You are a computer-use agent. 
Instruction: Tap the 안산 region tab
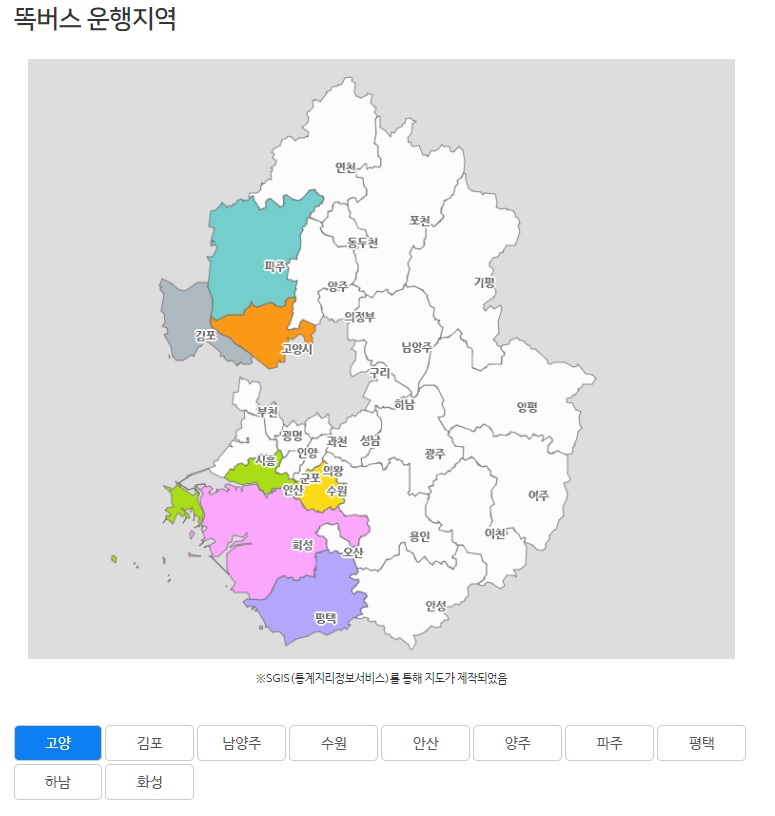point(426,743)
